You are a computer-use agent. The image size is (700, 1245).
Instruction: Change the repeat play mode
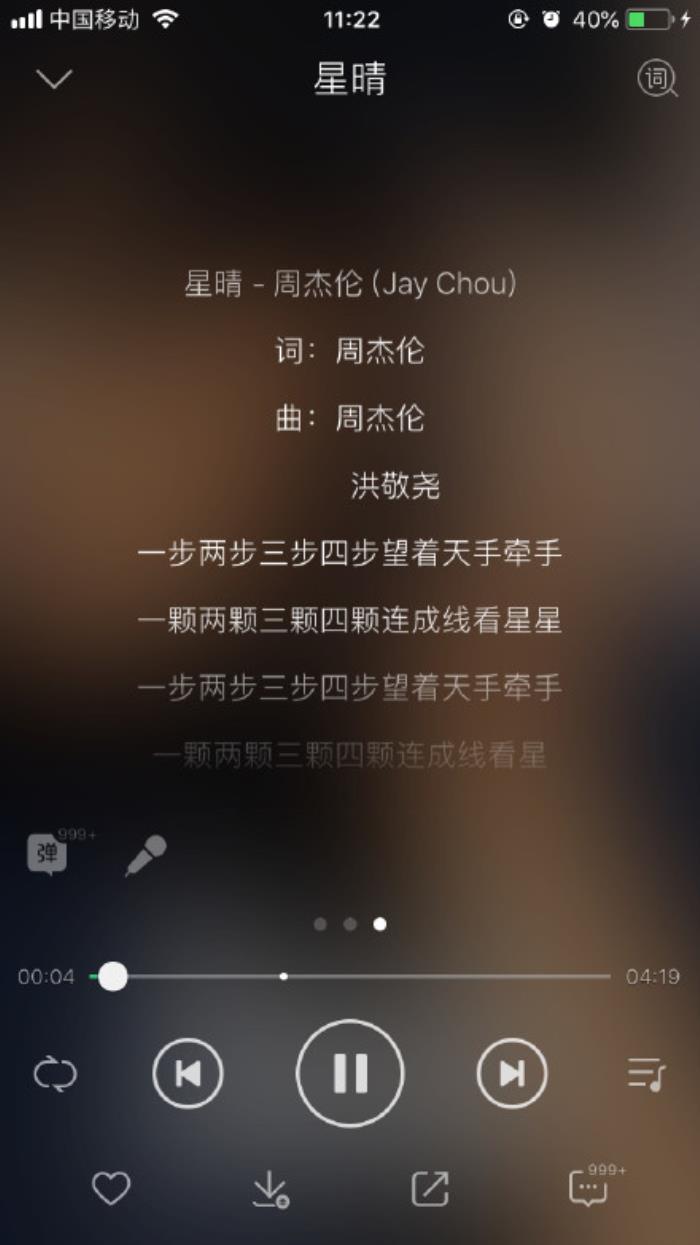pos(55,1074)
